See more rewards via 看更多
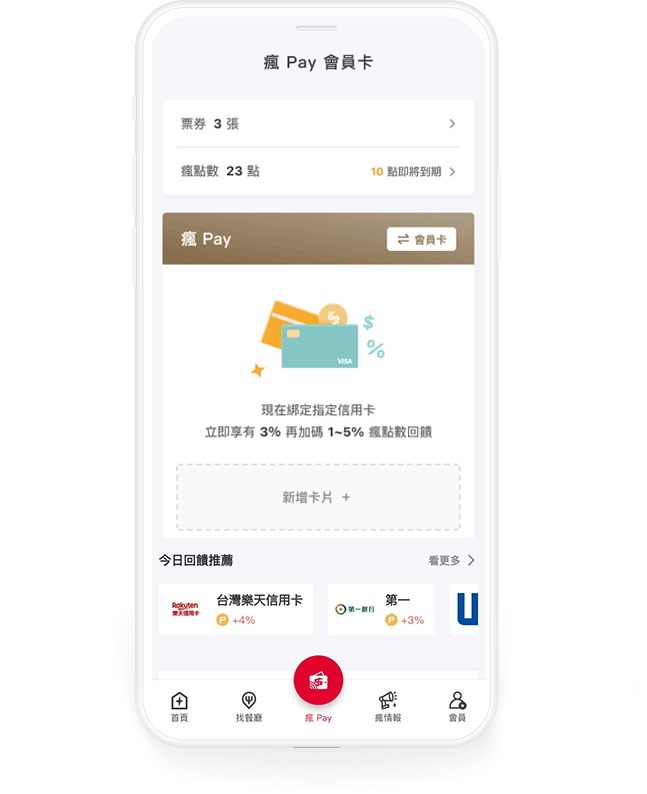 pyautogui.click(x=451, y=561)
